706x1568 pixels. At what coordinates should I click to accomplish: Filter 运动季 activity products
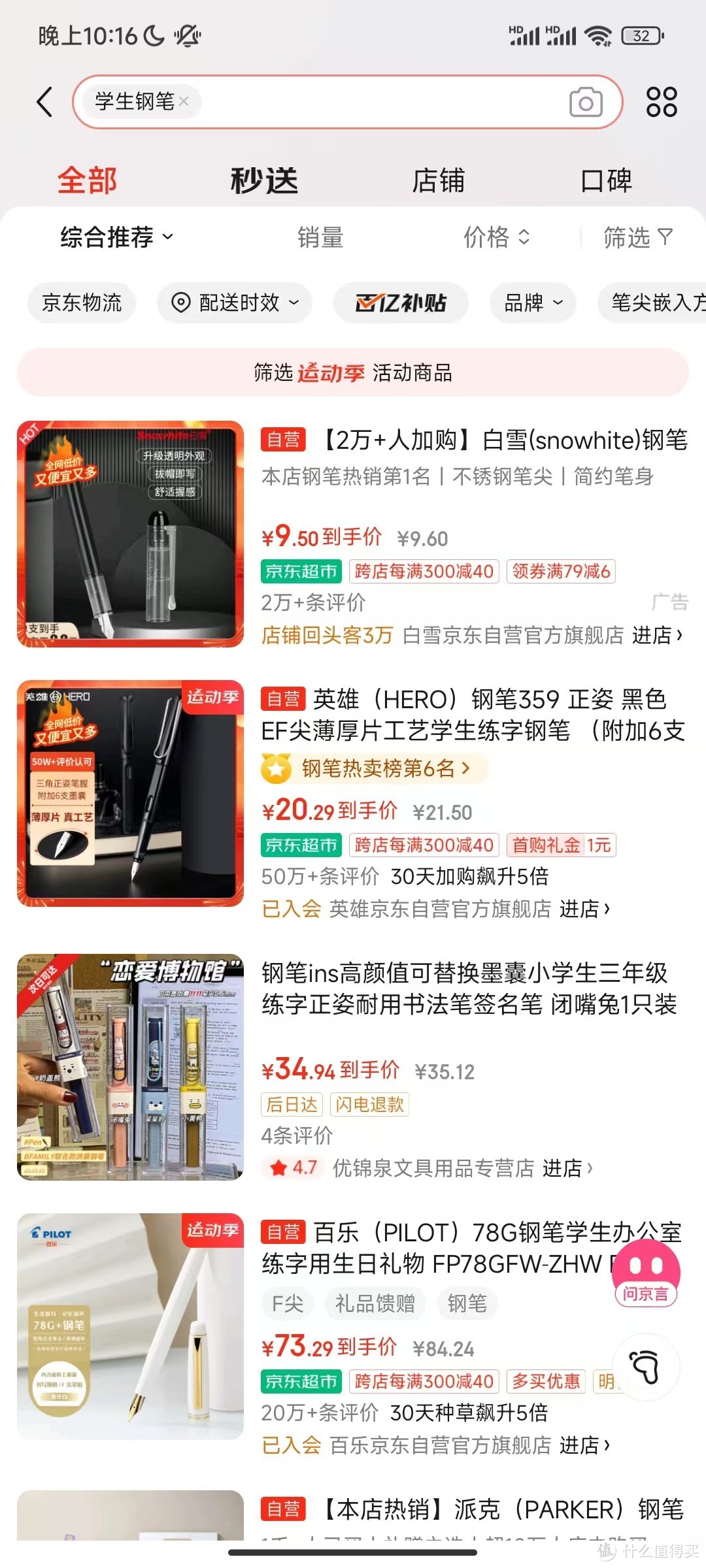(x=353, y=373)
